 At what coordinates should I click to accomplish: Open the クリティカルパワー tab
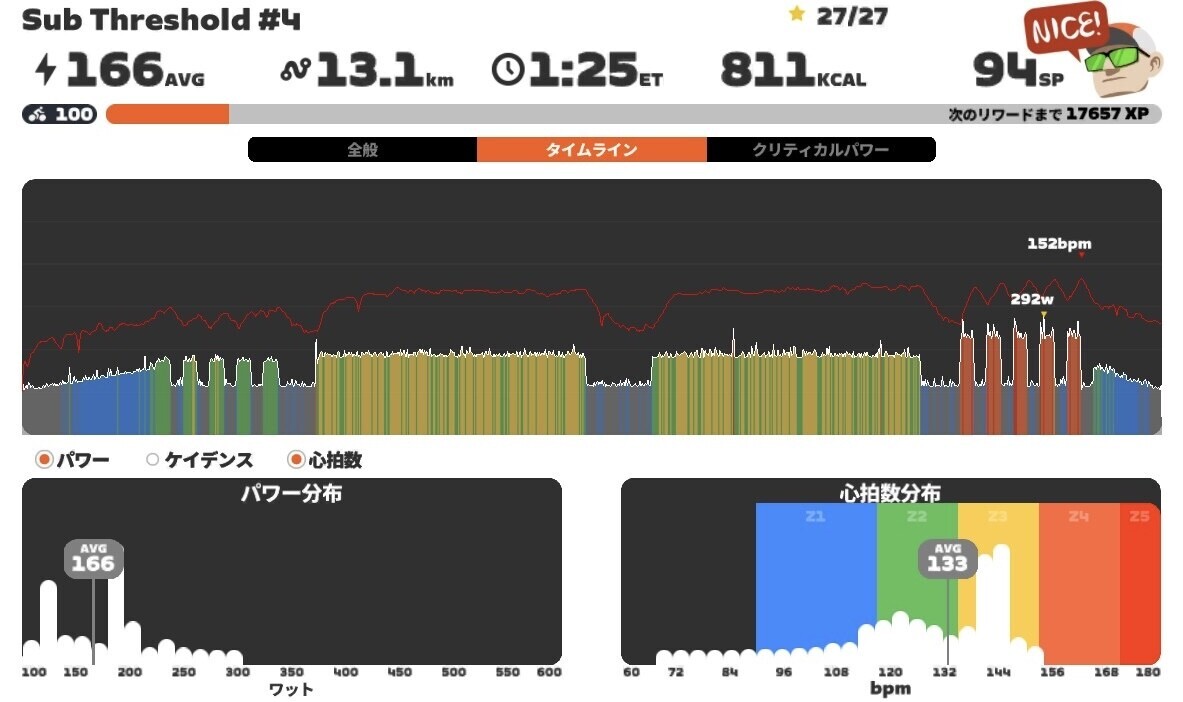click(x=821, y=149)
